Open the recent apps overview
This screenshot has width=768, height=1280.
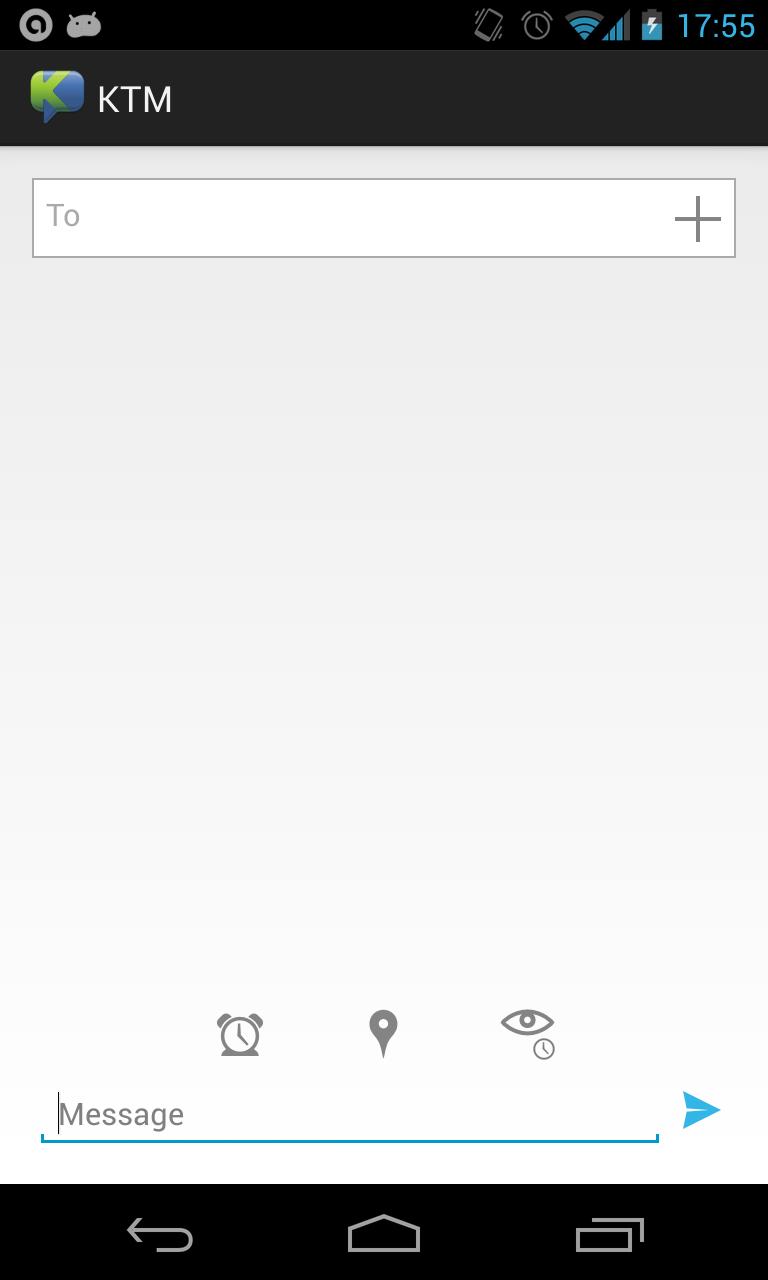point(609,1235)
